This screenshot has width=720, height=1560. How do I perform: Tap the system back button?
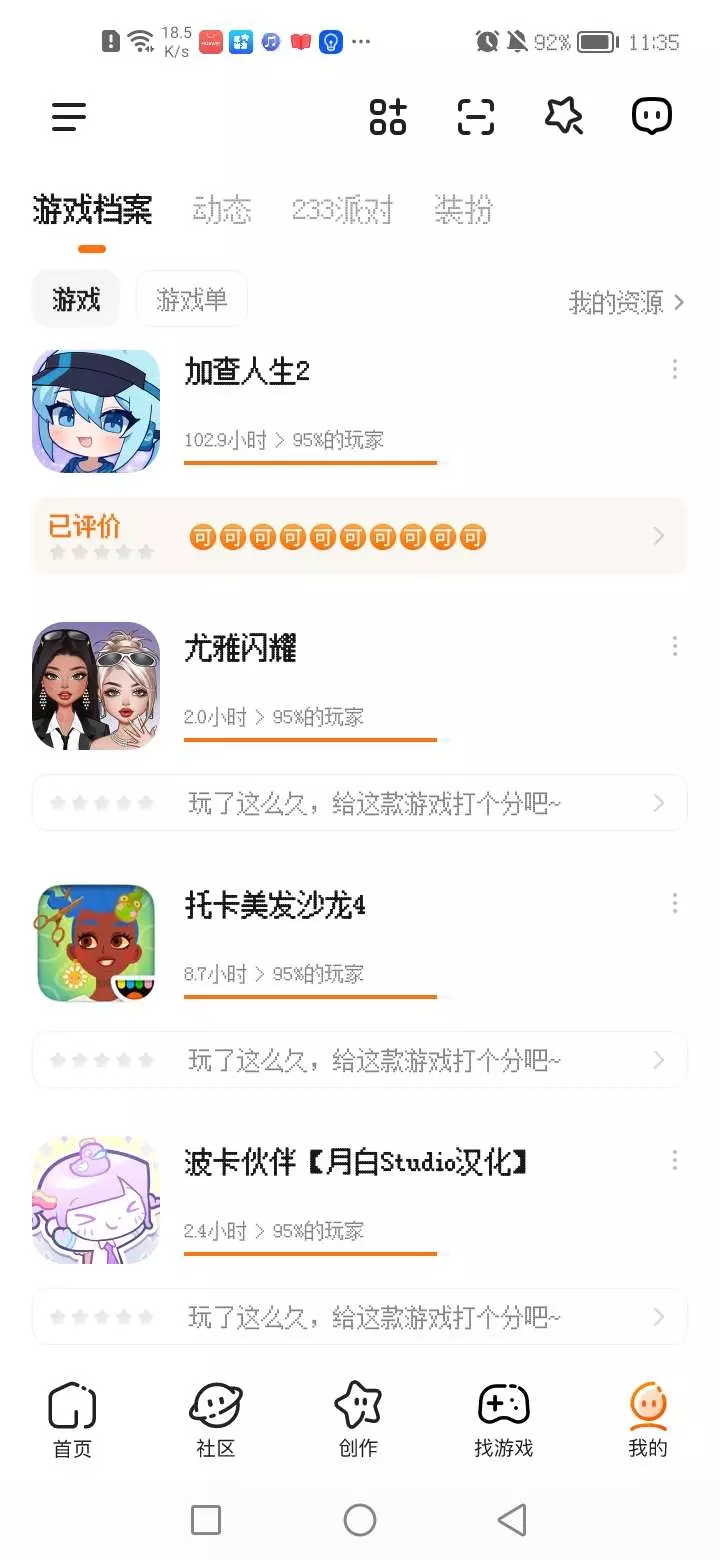[512, 1520]
